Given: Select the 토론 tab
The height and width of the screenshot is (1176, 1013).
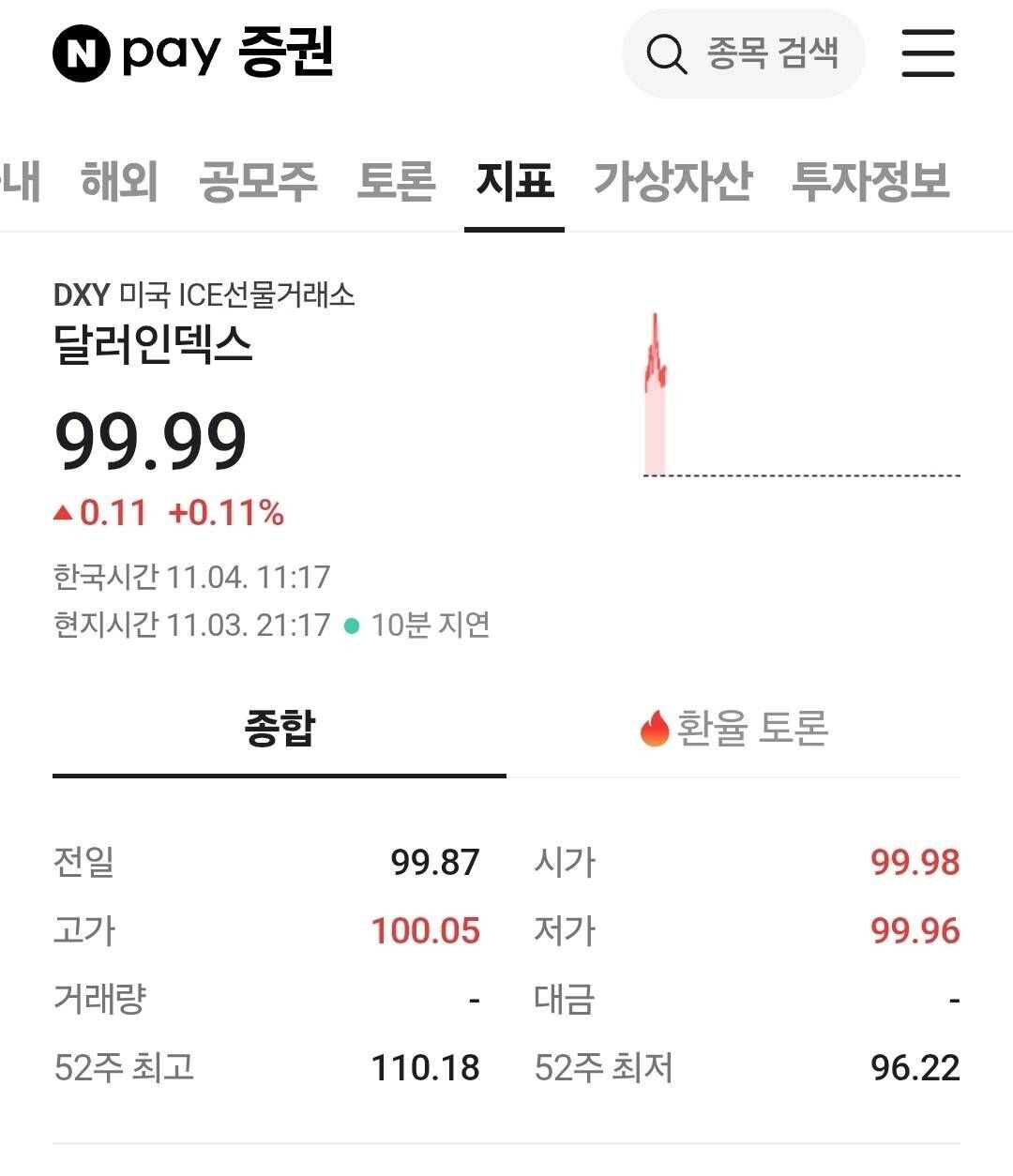Looking at the screenshot, I should click(x=394, y=184).
